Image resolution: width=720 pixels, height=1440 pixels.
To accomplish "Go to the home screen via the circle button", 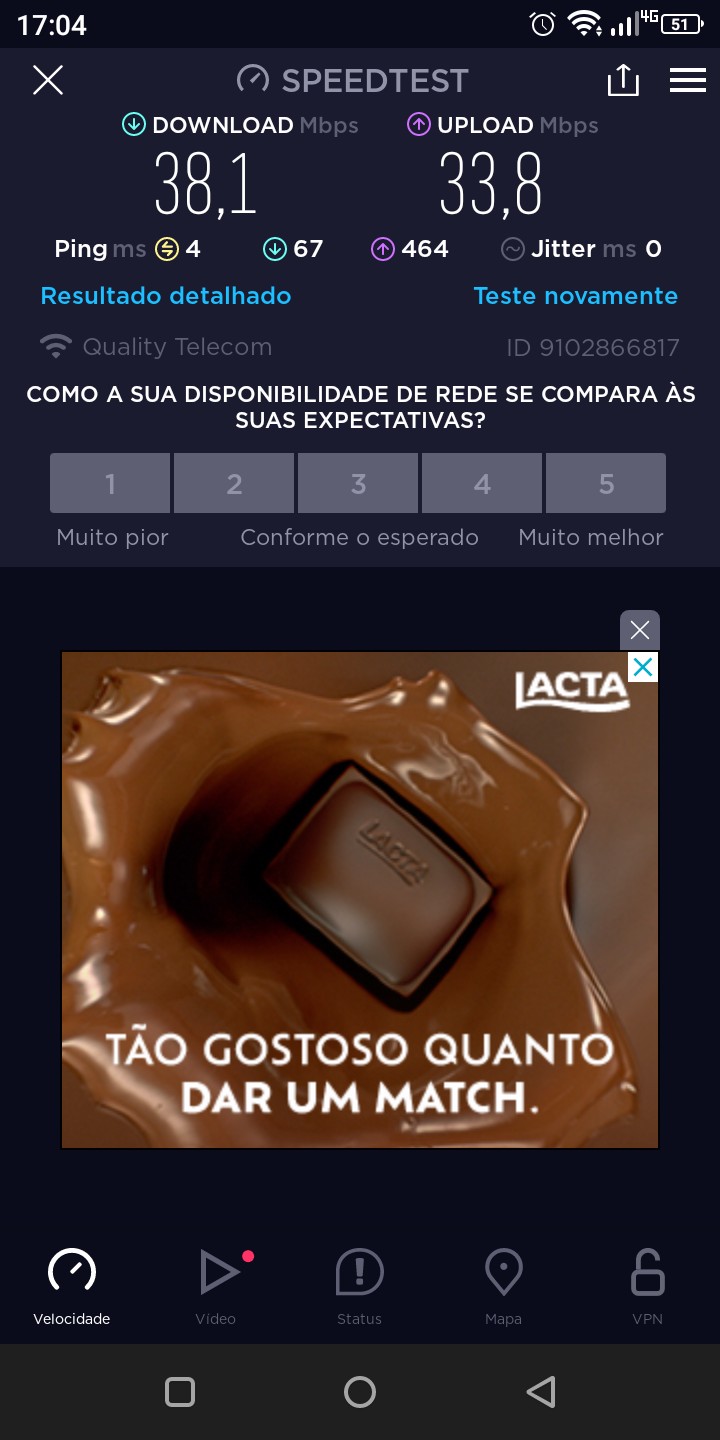I will [x=360, y=1392].
